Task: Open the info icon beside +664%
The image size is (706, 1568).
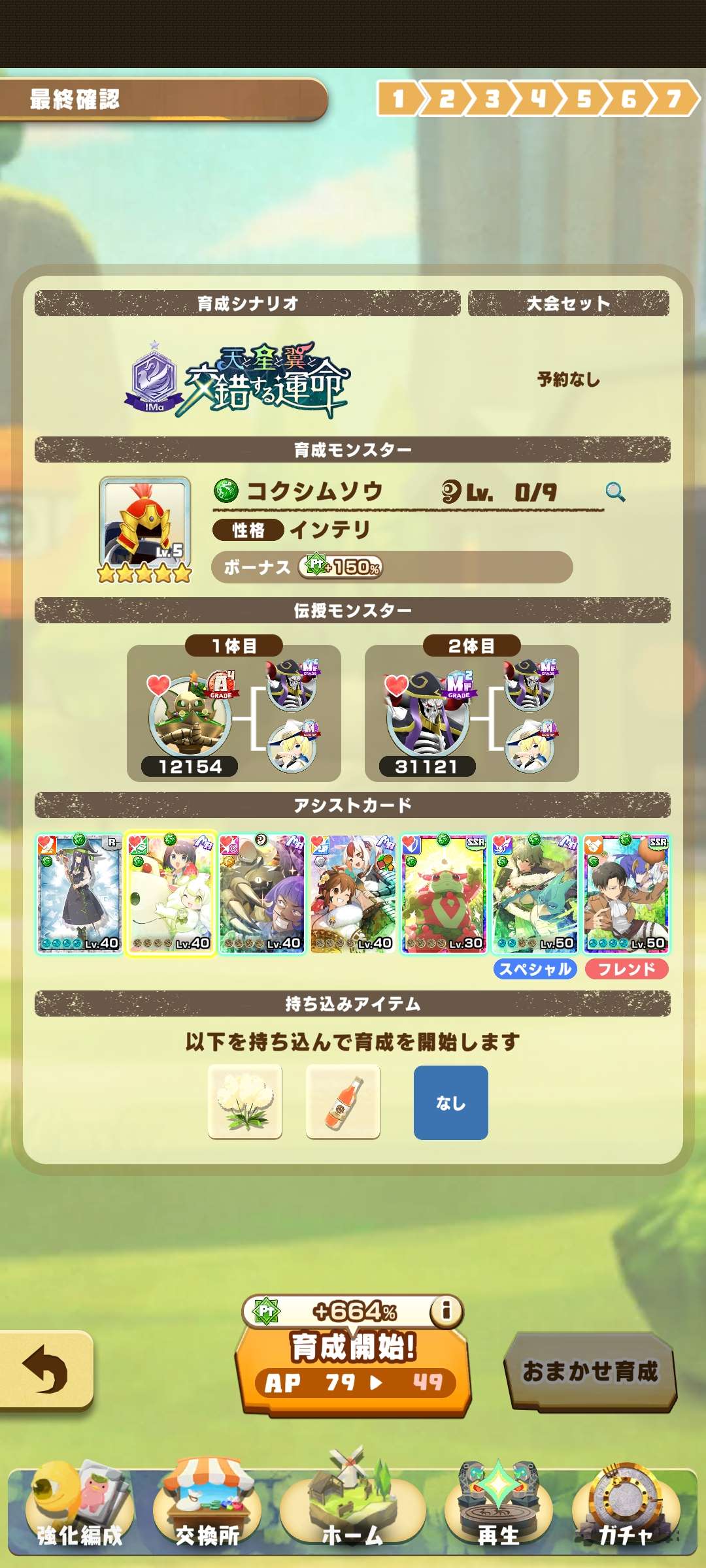Action: tap(446, 1310)
